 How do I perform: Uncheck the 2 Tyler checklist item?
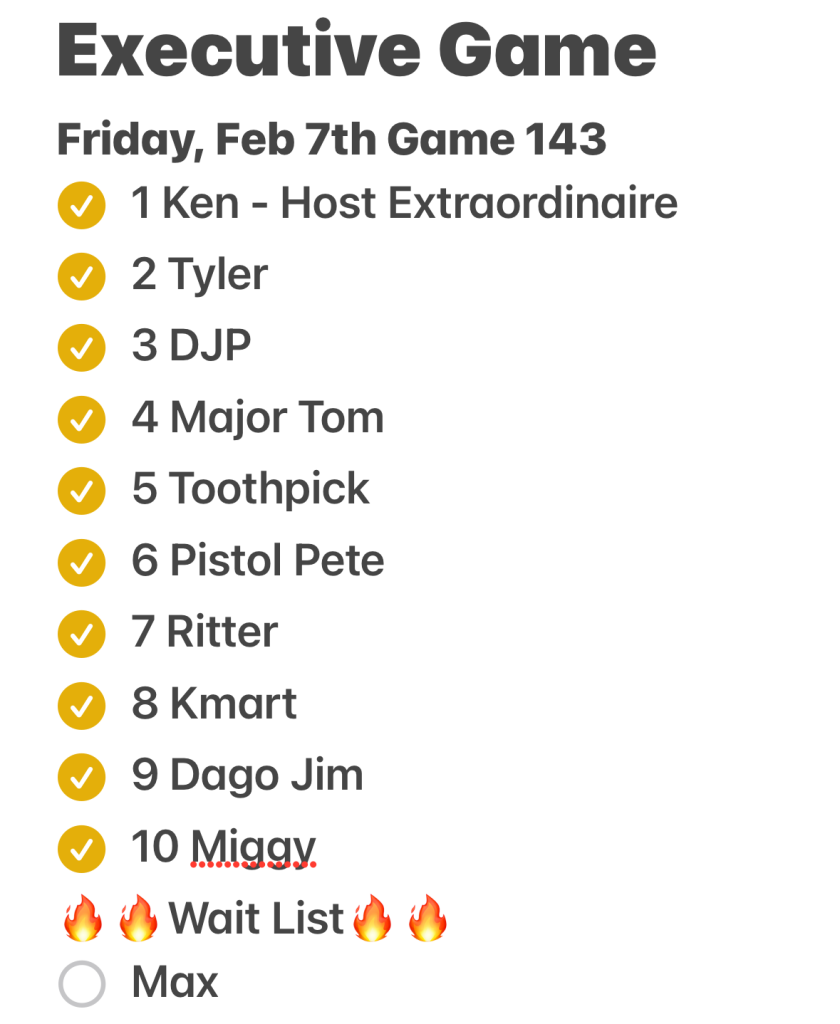pos(82,277)
